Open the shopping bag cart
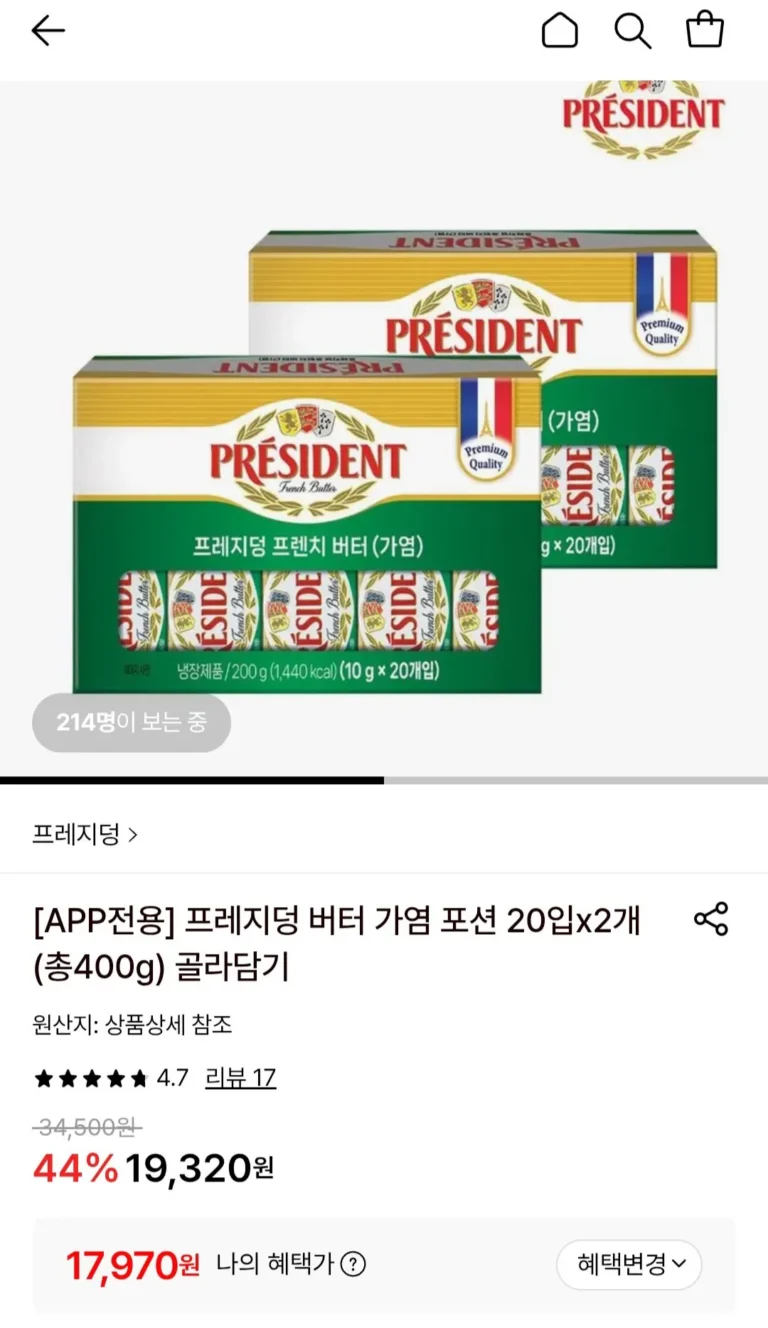 [704, 30]
